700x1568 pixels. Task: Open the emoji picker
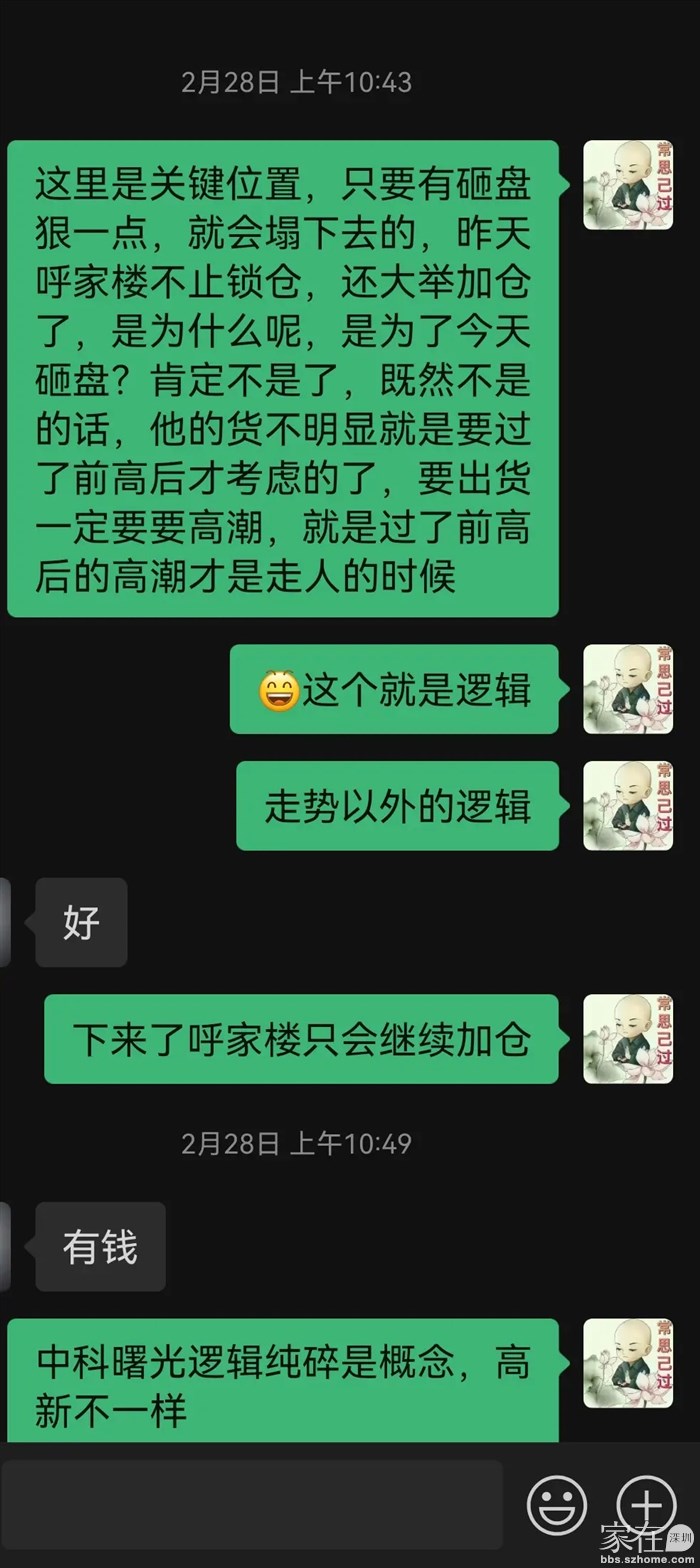557,1505
